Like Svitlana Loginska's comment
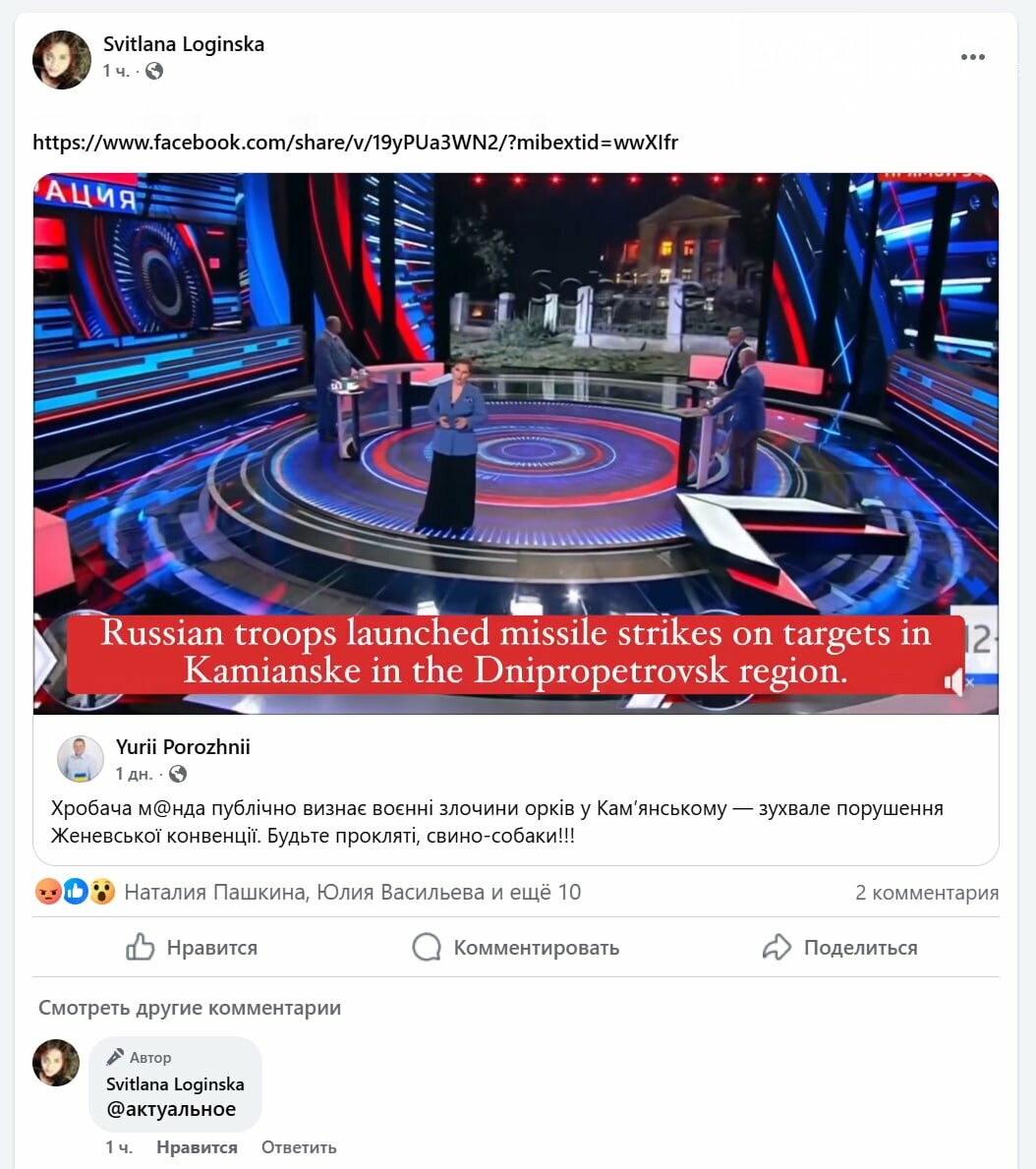The width and height of the screenshot is (1036, 1169). point(197,1147)
